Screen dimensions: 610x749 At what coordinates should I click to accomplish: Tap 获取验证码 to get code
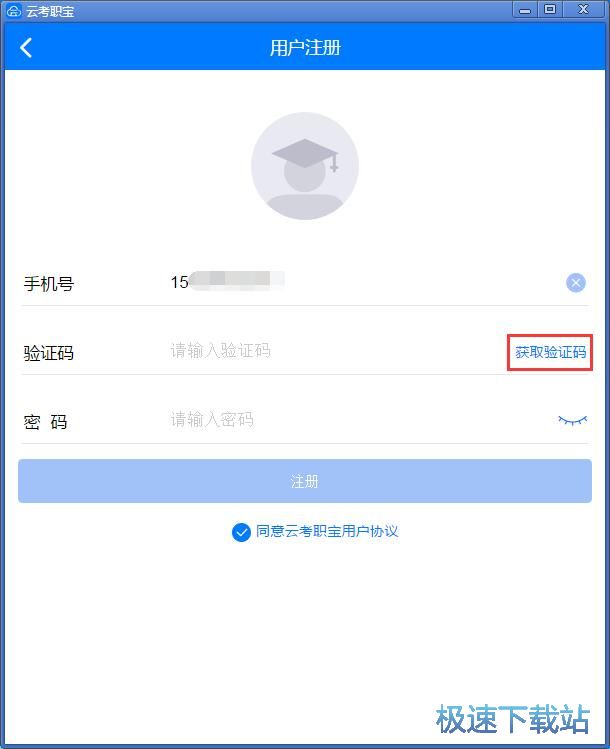pyautogui.click(x=550, y=352)
